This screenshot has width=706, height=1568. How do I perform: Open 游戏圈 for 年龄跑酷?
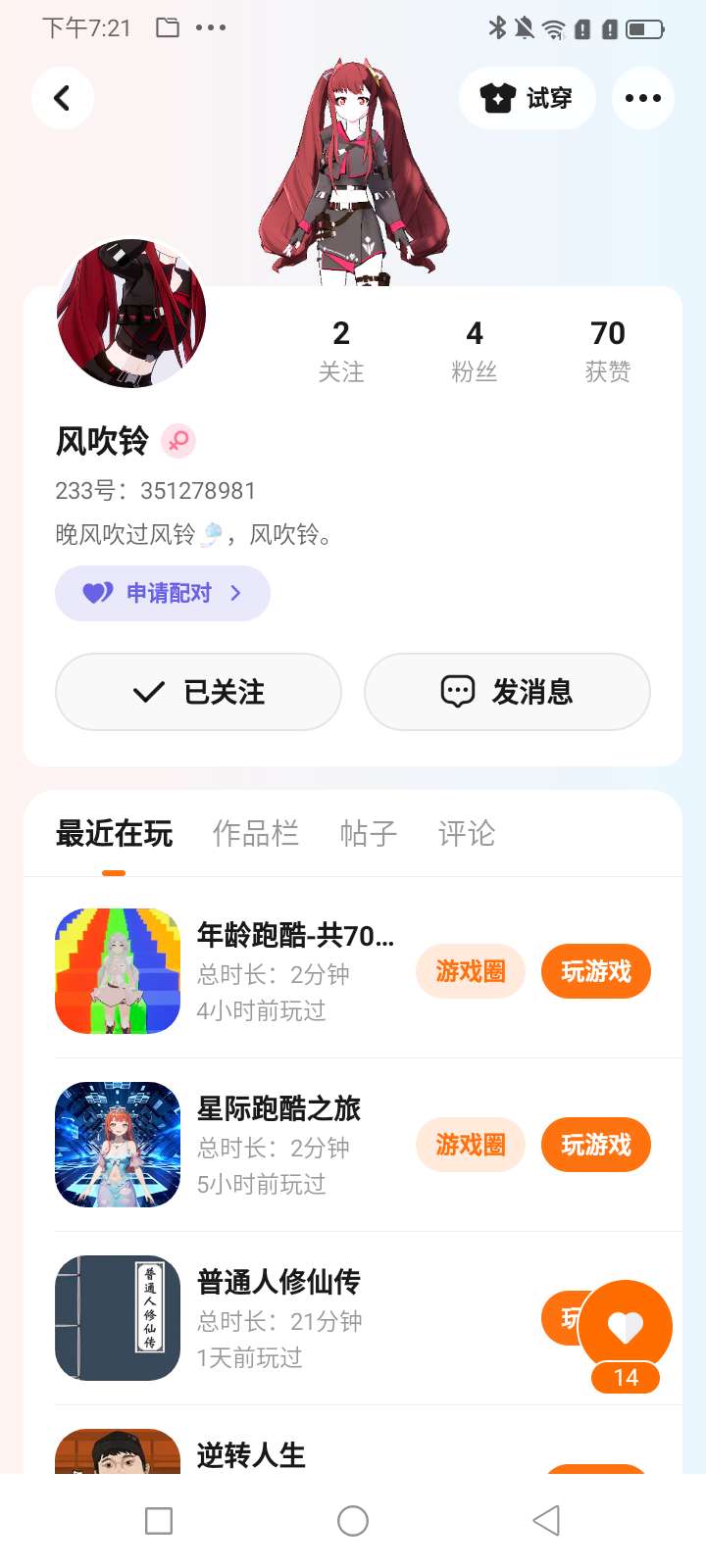471,971
